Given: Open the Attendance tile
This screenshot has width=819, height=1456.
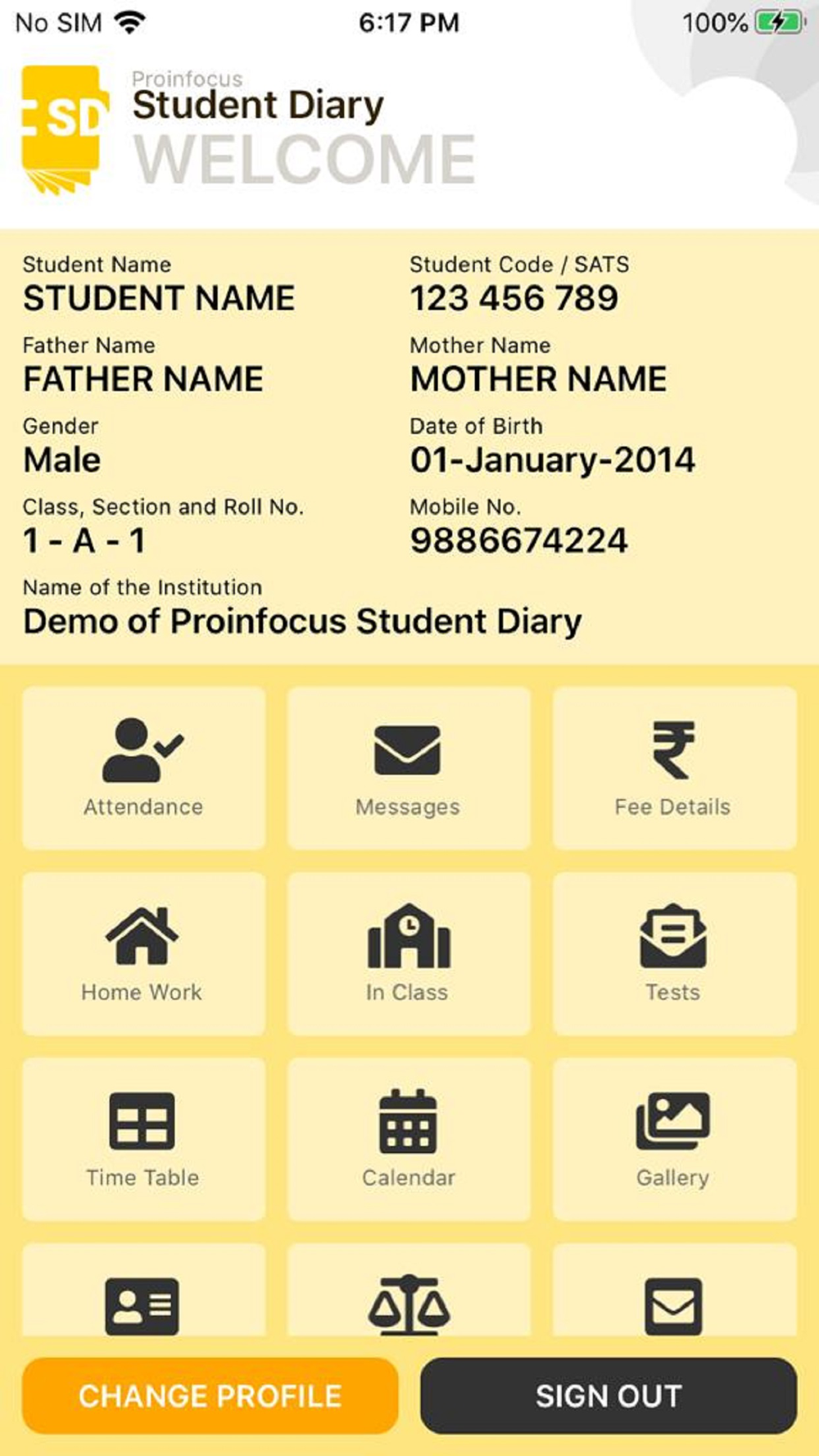Looking at the screenshot, I should 143,767.
